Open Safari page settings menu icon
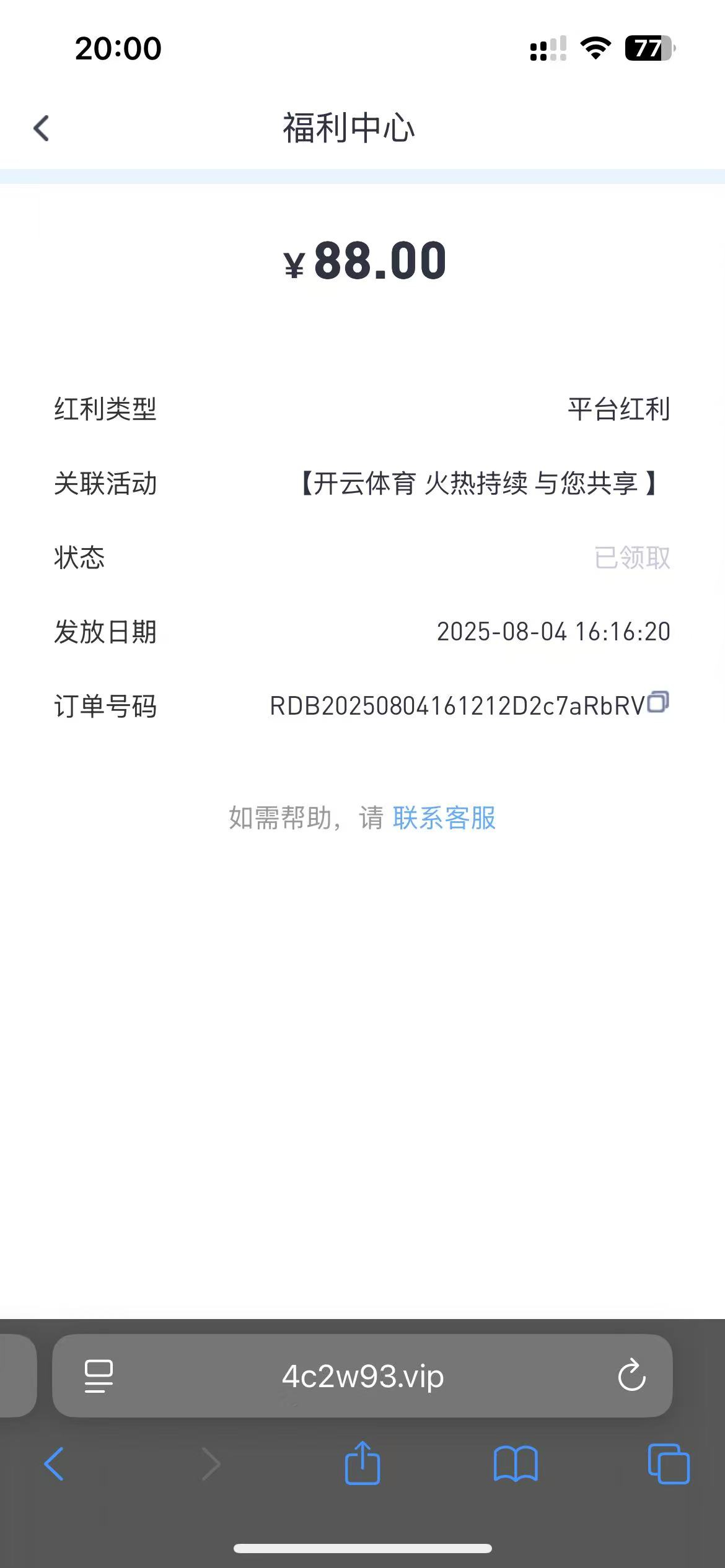Screen dimensions: 725x1568 tap(98, 1376)
